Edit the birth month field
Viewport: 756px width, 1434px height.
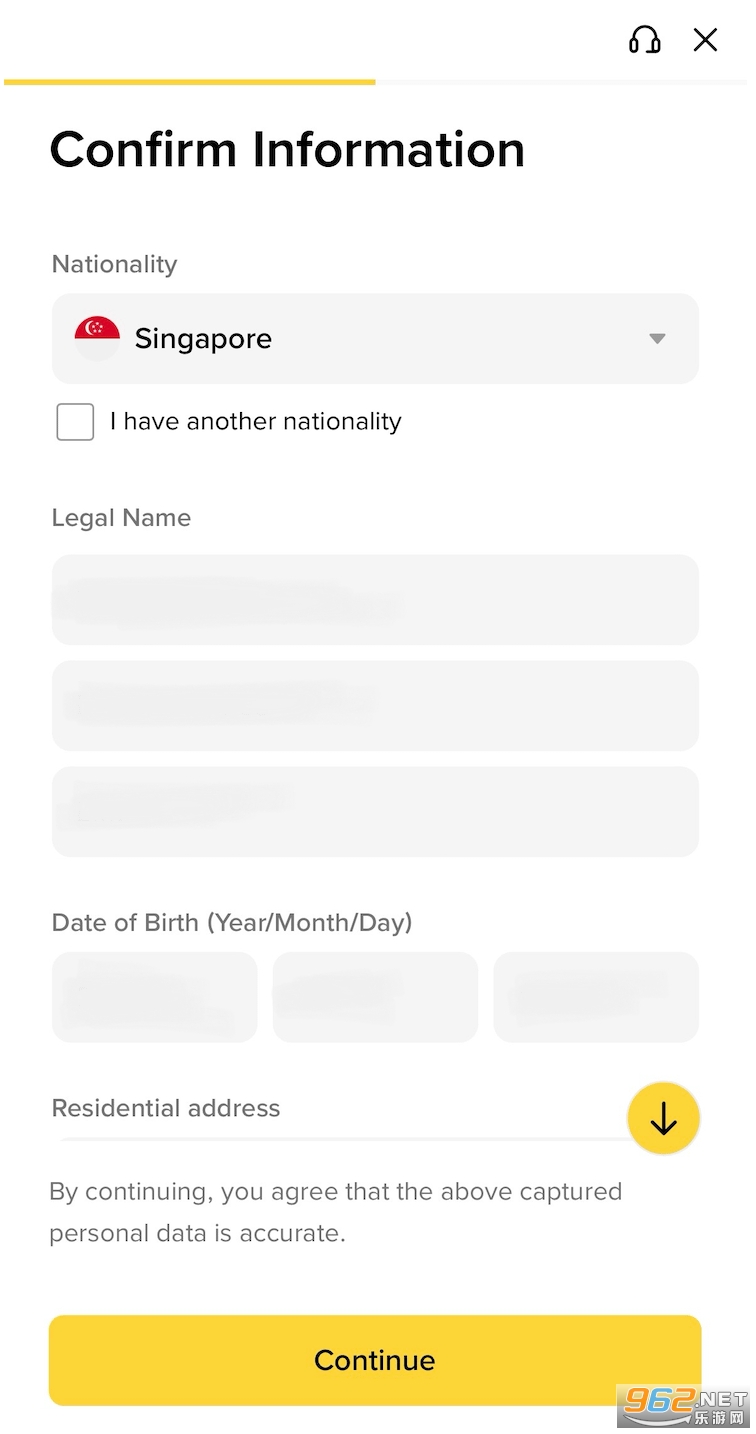coord(375,997)
